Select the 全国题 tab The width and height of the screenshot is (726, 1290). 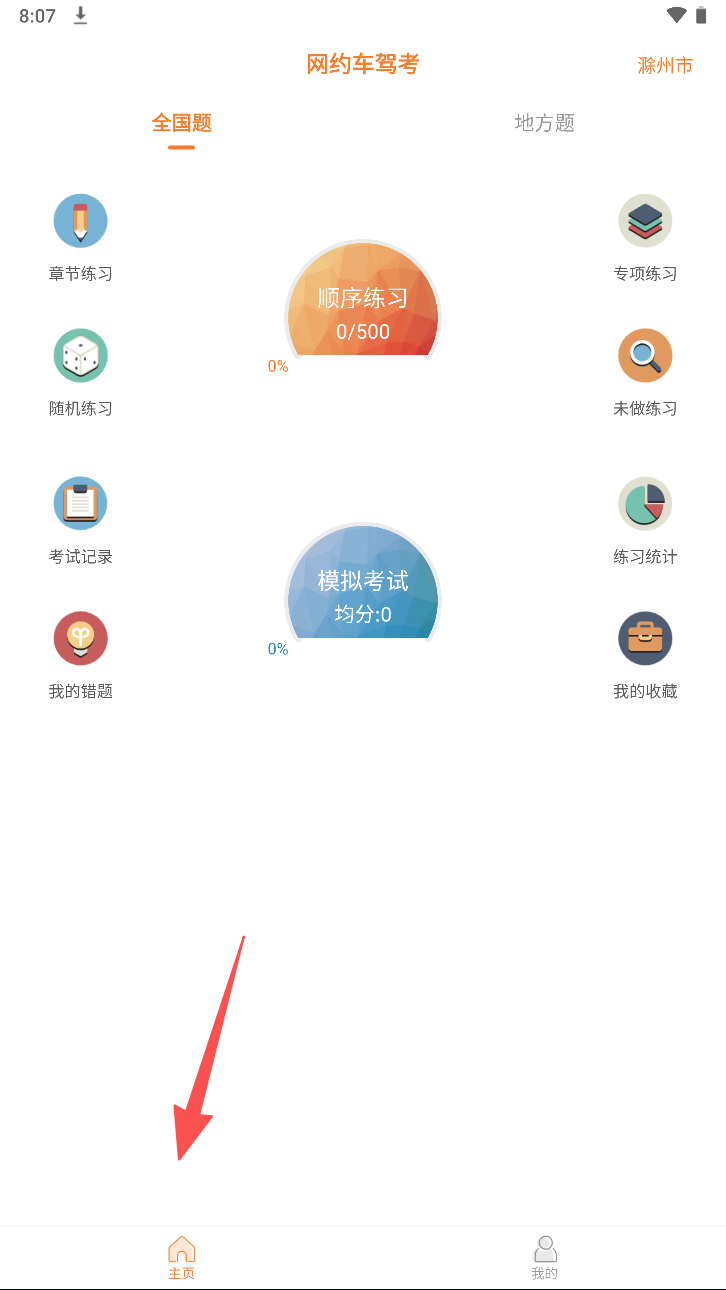click(x=181, y=123)
